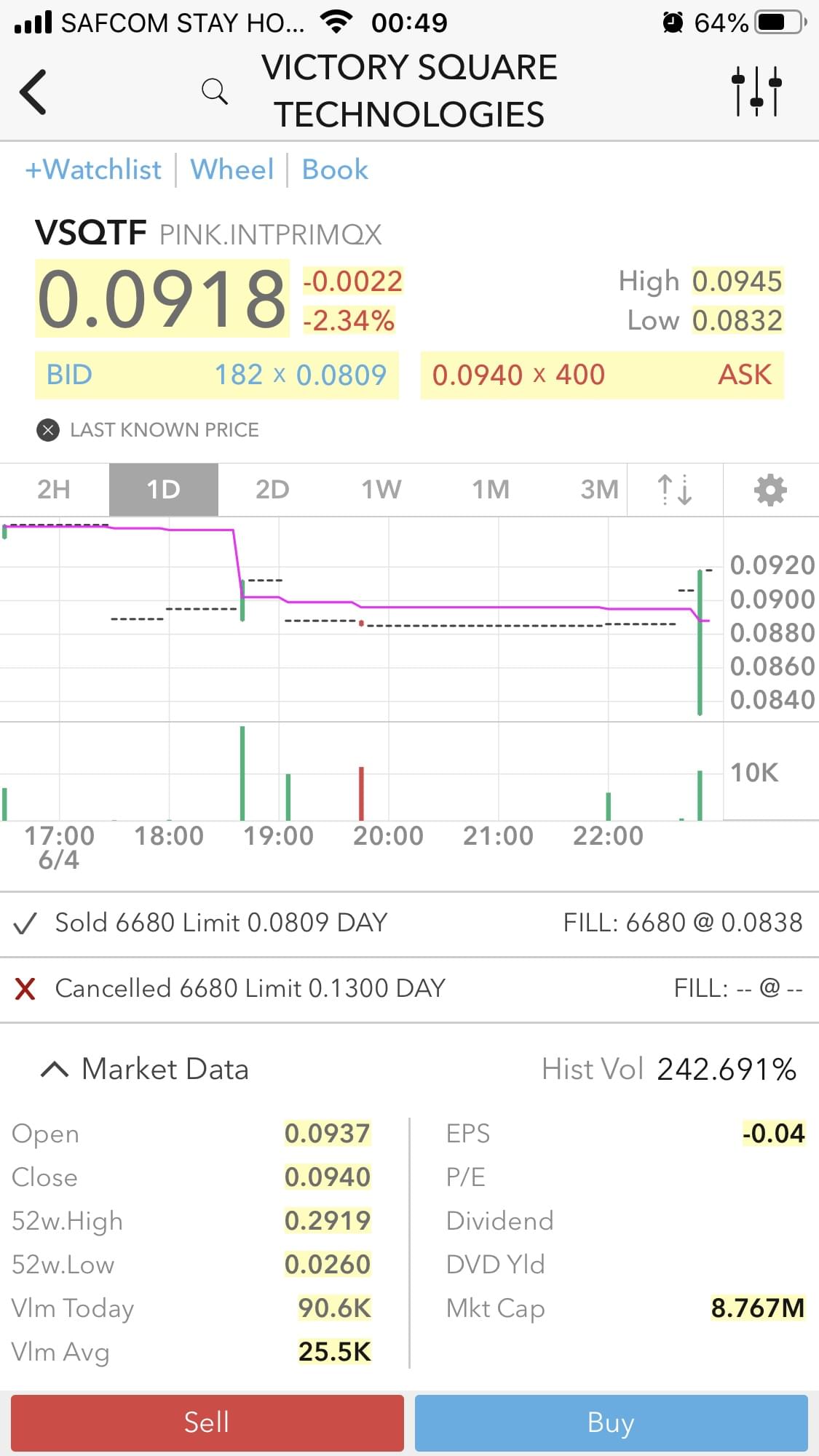Open the order Book

click(x=335, y=170)
